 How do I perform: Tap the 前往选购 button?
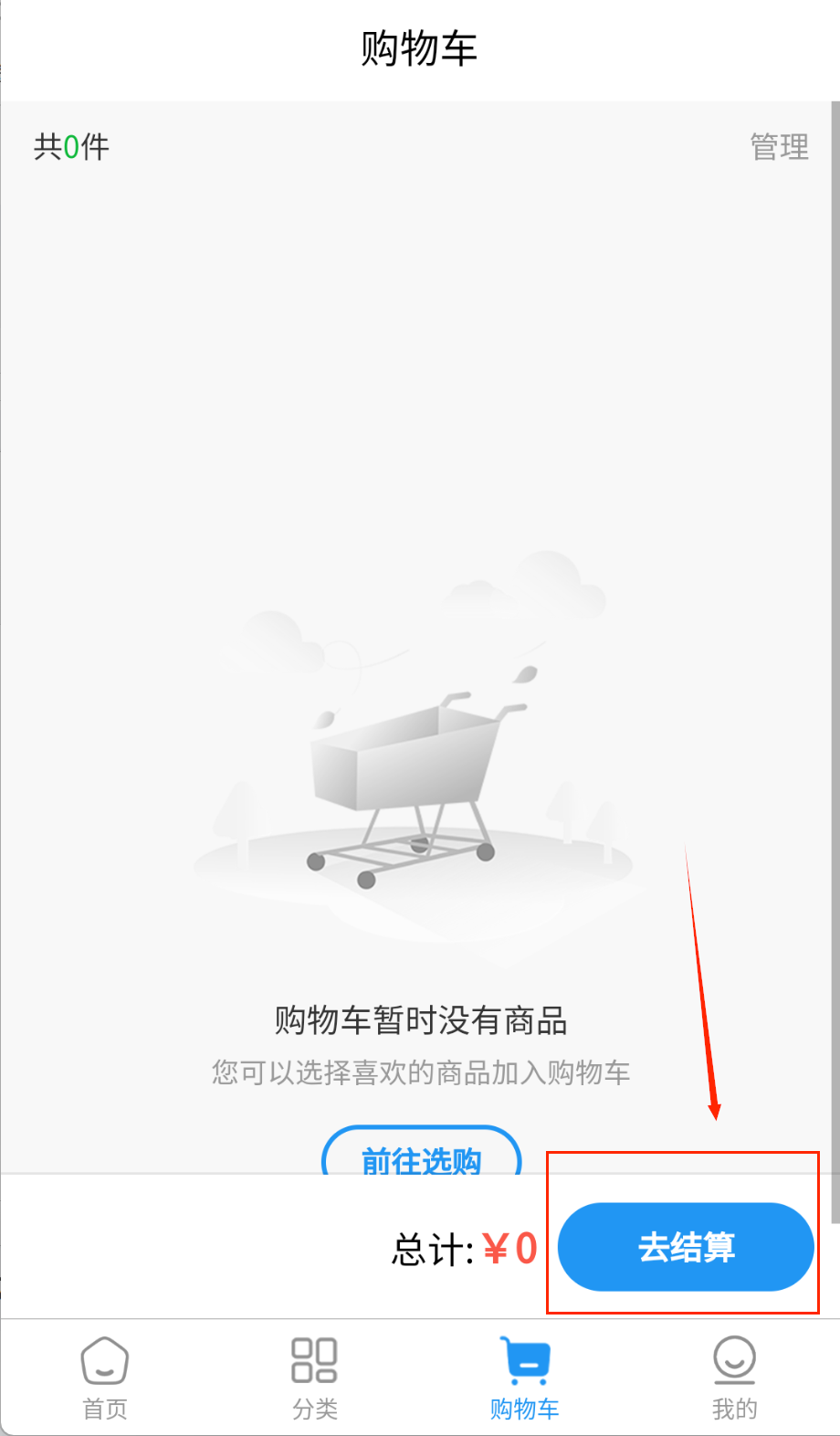coord(421,1155)
